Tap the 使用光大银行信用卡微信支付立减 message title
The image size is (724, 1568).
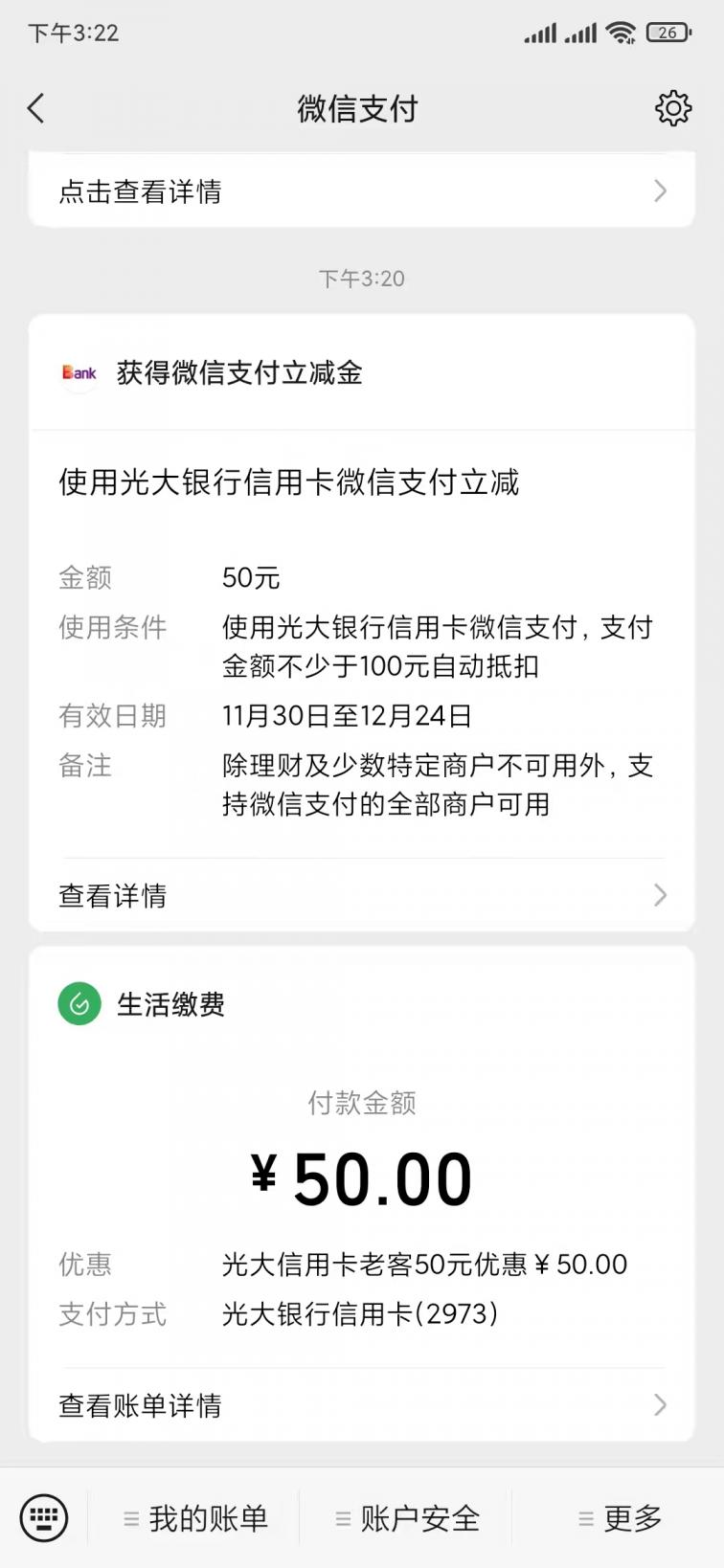point(287,483)
